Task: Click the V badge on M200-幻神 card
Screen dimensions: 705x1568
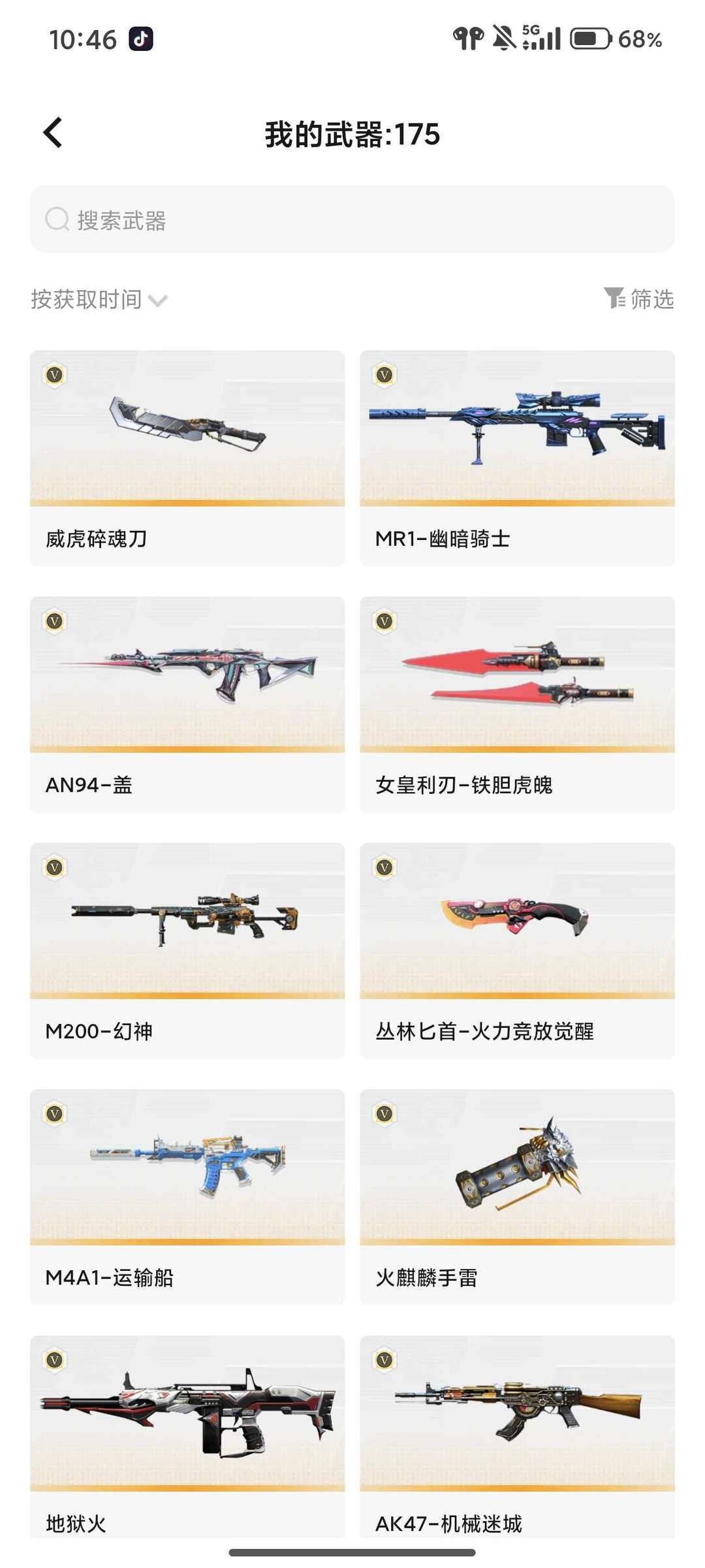Action: tap(55, 869)
